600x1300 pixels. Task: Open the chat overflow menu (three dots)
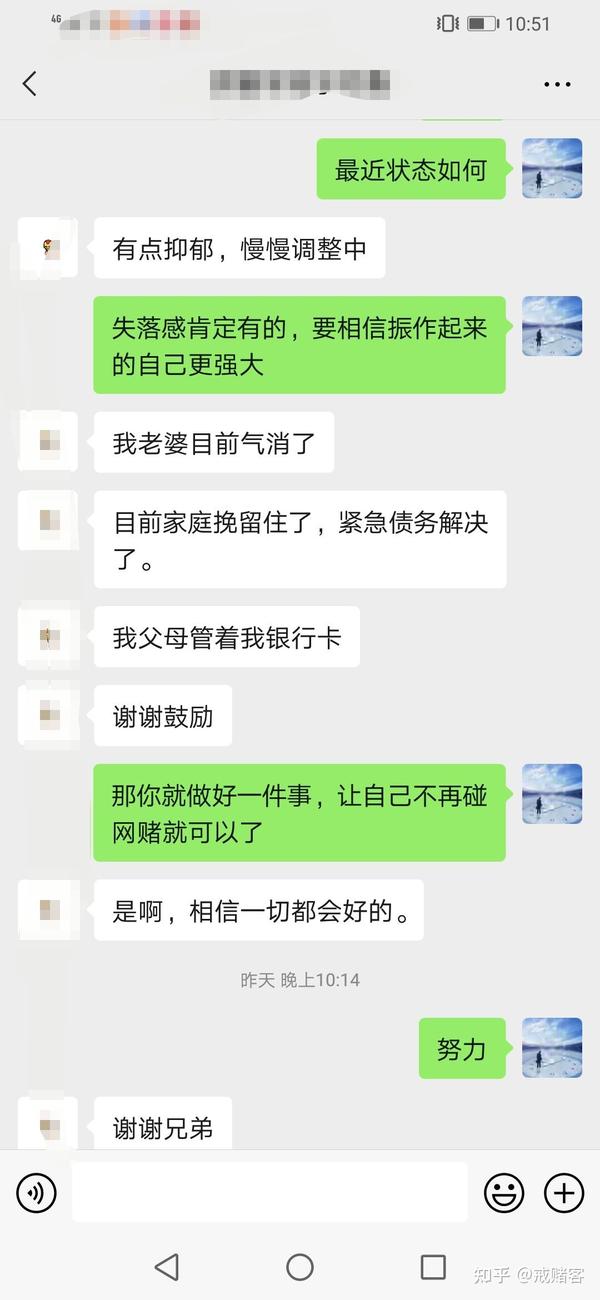pyautogui.click(x=557, y=84)
